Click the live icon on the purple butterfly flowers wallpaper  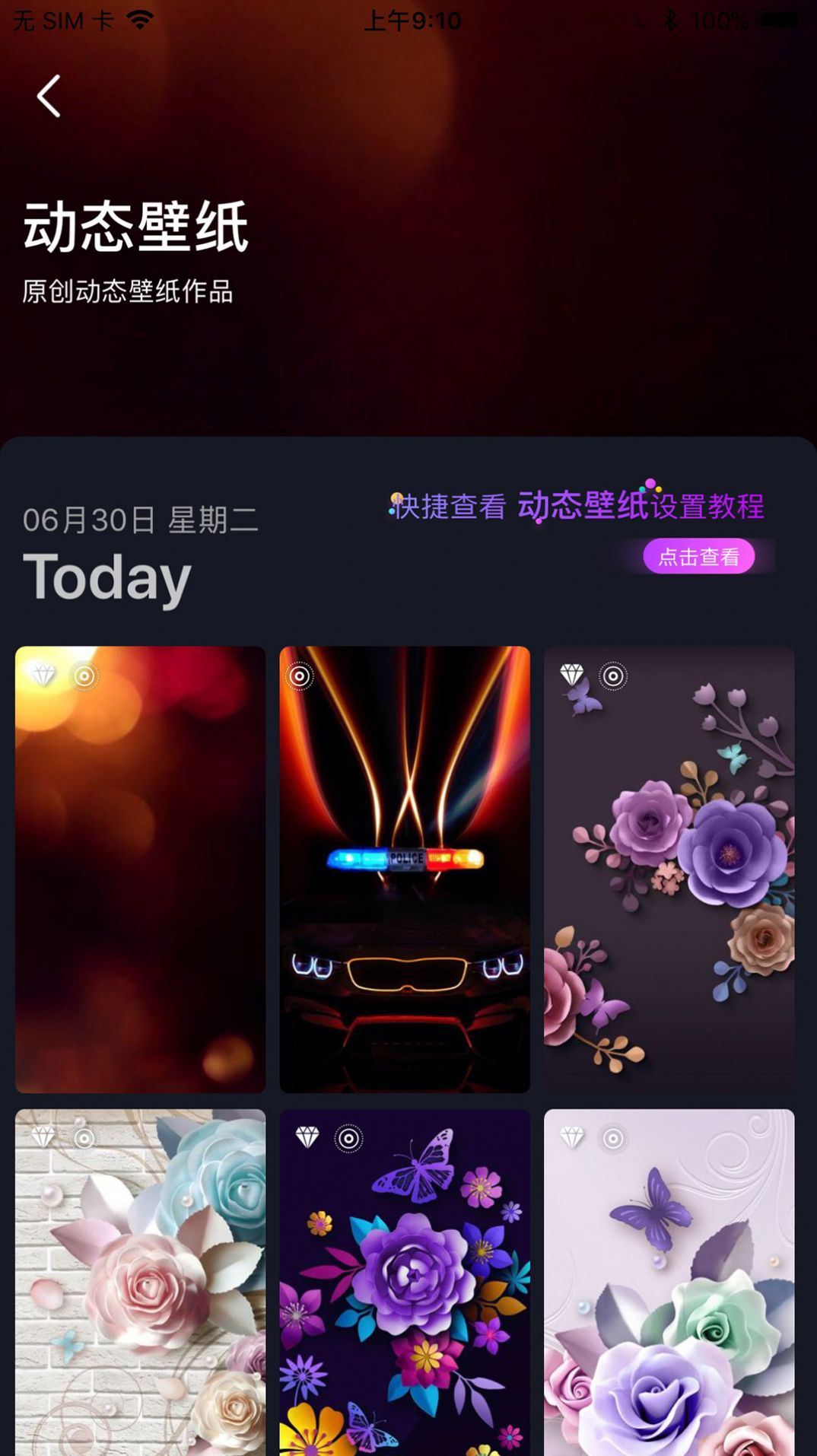point(350,1140)
